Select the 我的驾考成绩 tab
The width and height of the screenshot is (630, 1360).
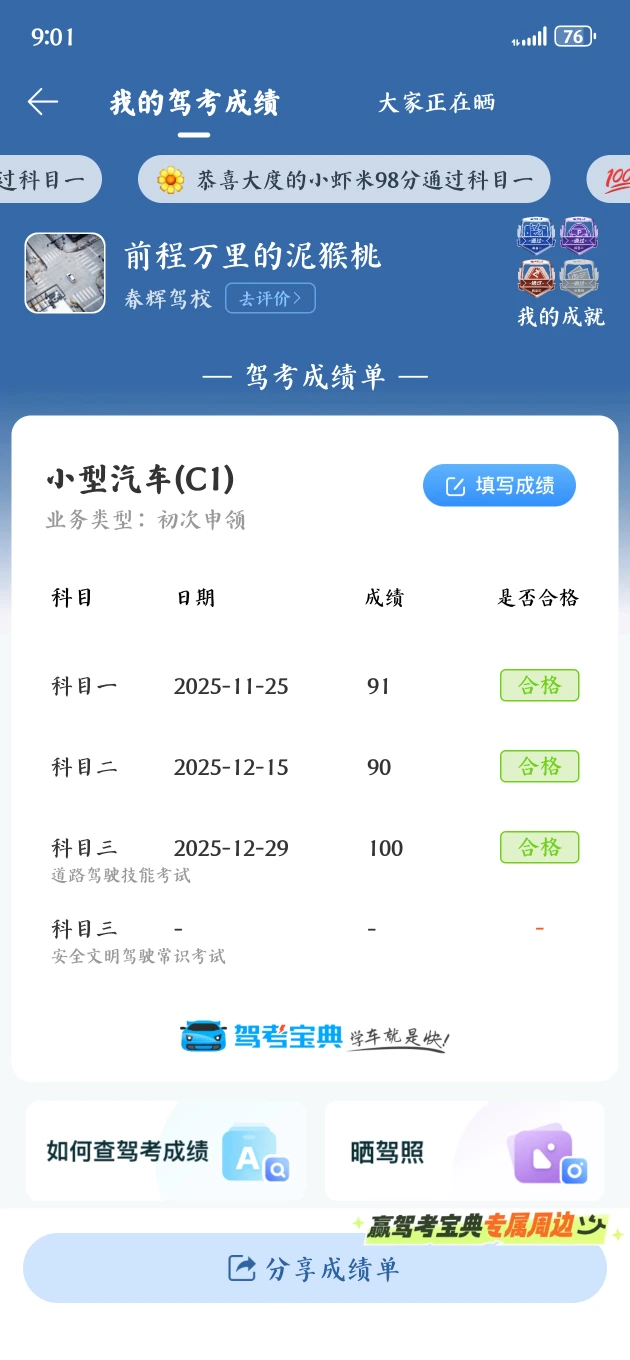[194, 103]
